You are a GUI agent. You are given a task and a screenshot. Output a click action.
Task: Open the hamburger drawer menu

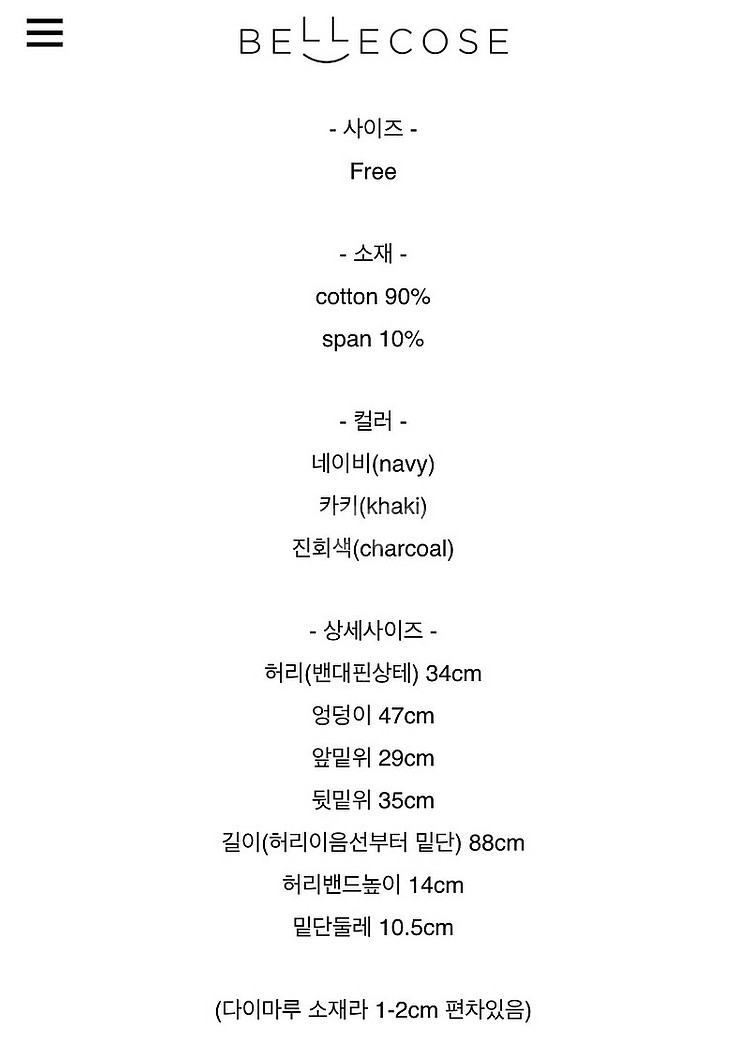pos(44,32)
